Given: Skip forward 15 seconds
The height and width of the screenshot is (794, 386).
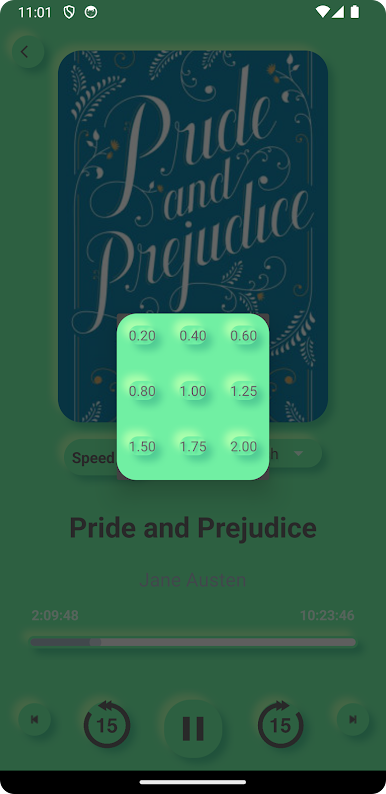Looking at the screenshot, I should point(280,724).
